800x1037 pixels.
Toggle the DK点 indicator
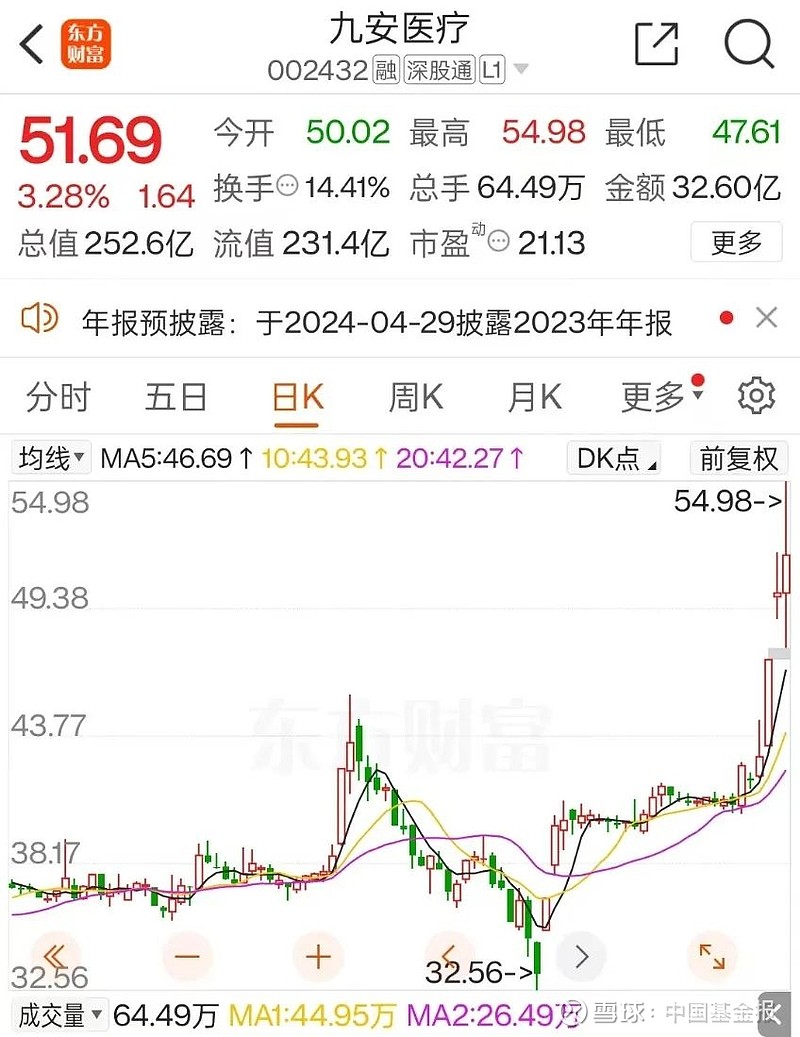coord(613,458)
